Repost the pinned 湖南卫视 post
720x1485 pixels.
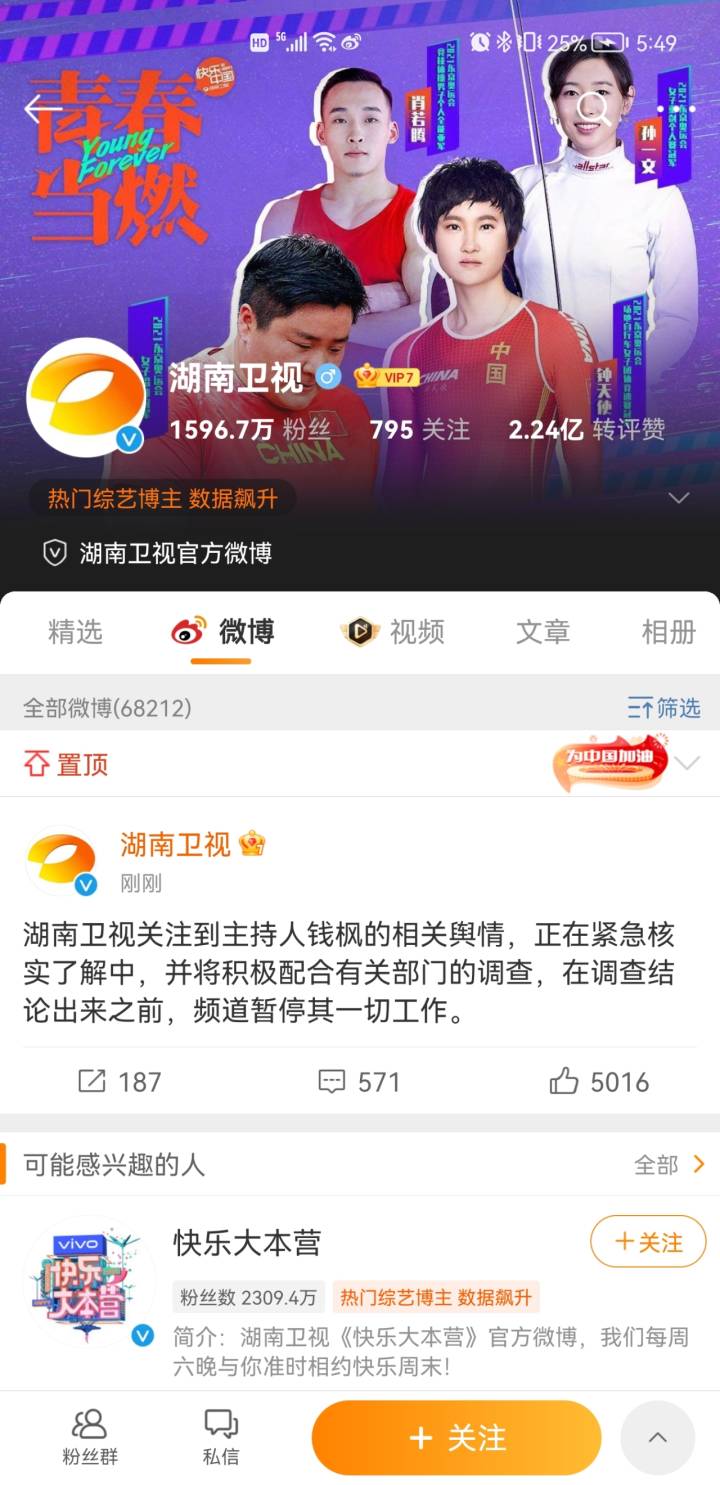click(x=120, y=1081)
